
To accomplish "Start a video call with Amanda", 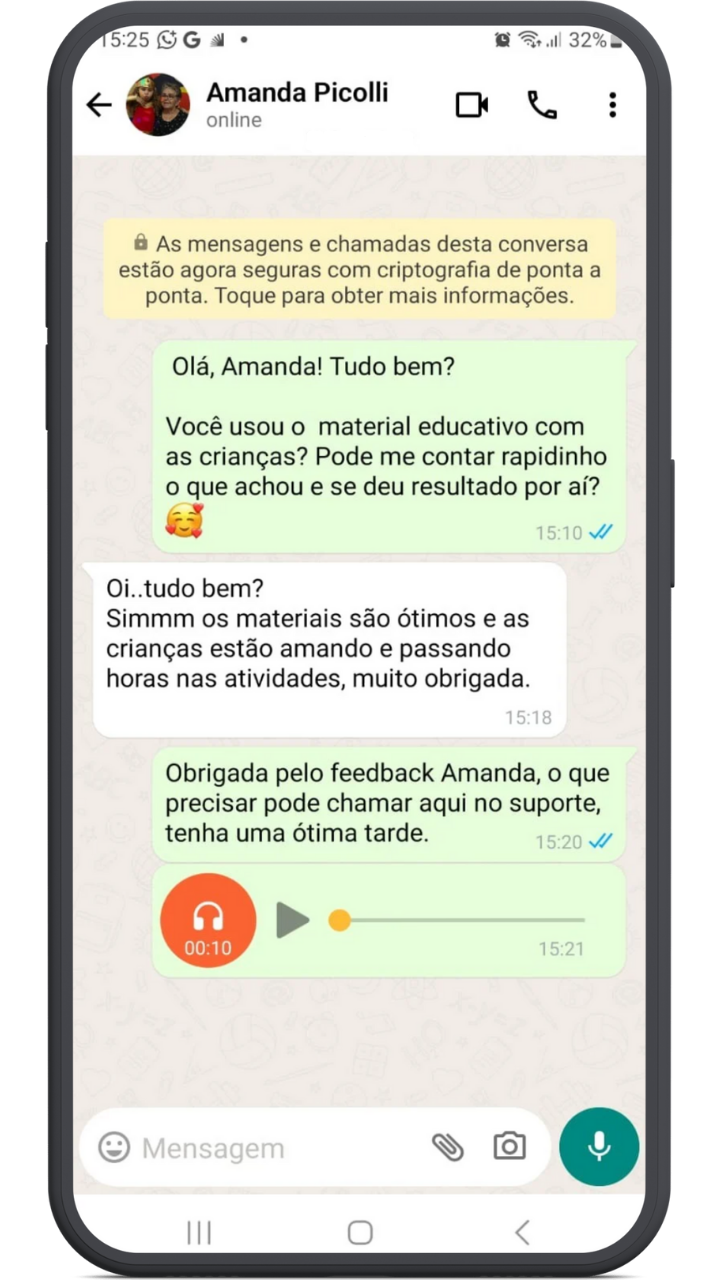I will click(472, 105).
